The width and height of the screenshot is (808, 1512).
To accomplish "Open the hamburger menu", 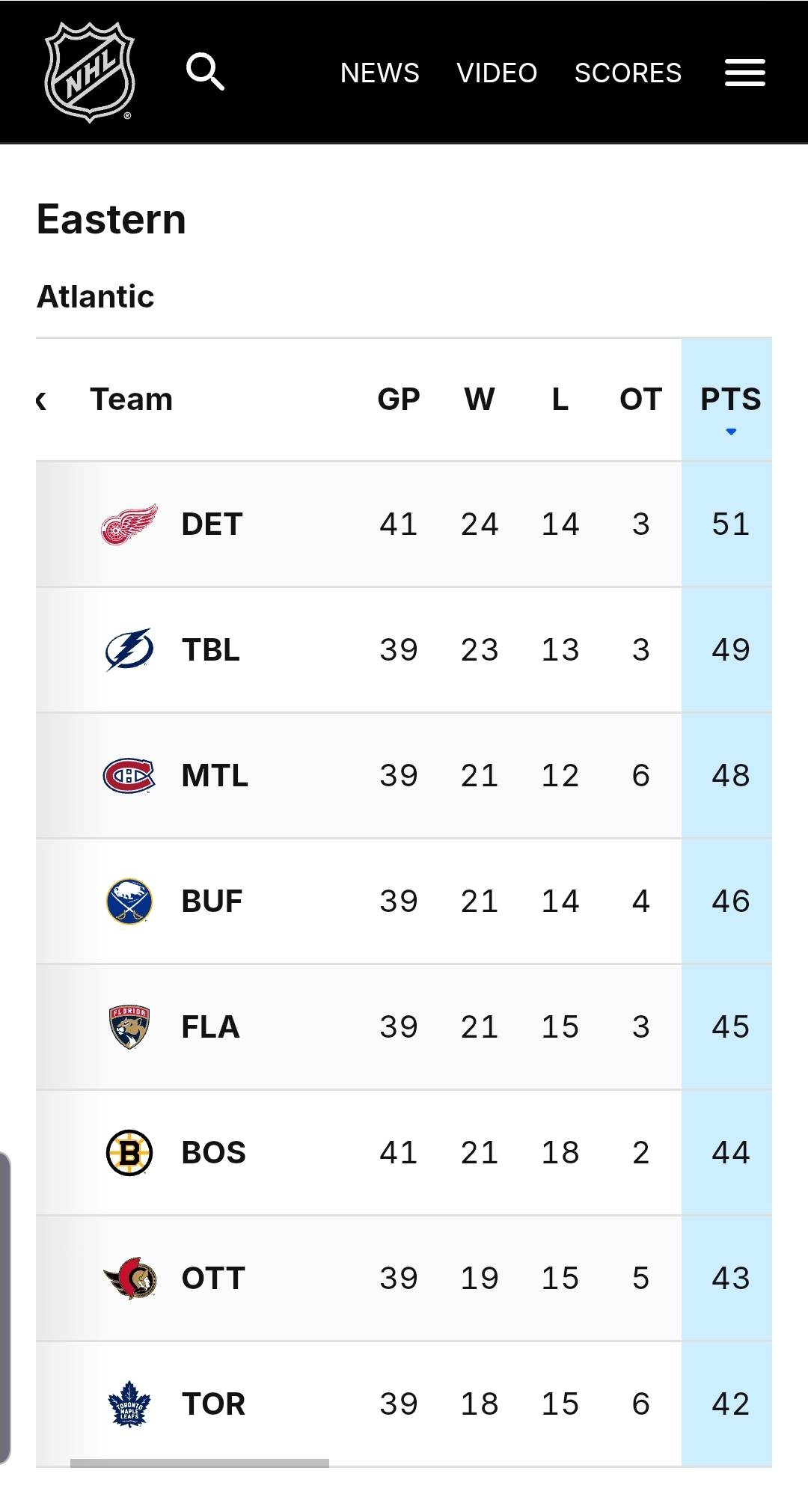I will point(744,73).
